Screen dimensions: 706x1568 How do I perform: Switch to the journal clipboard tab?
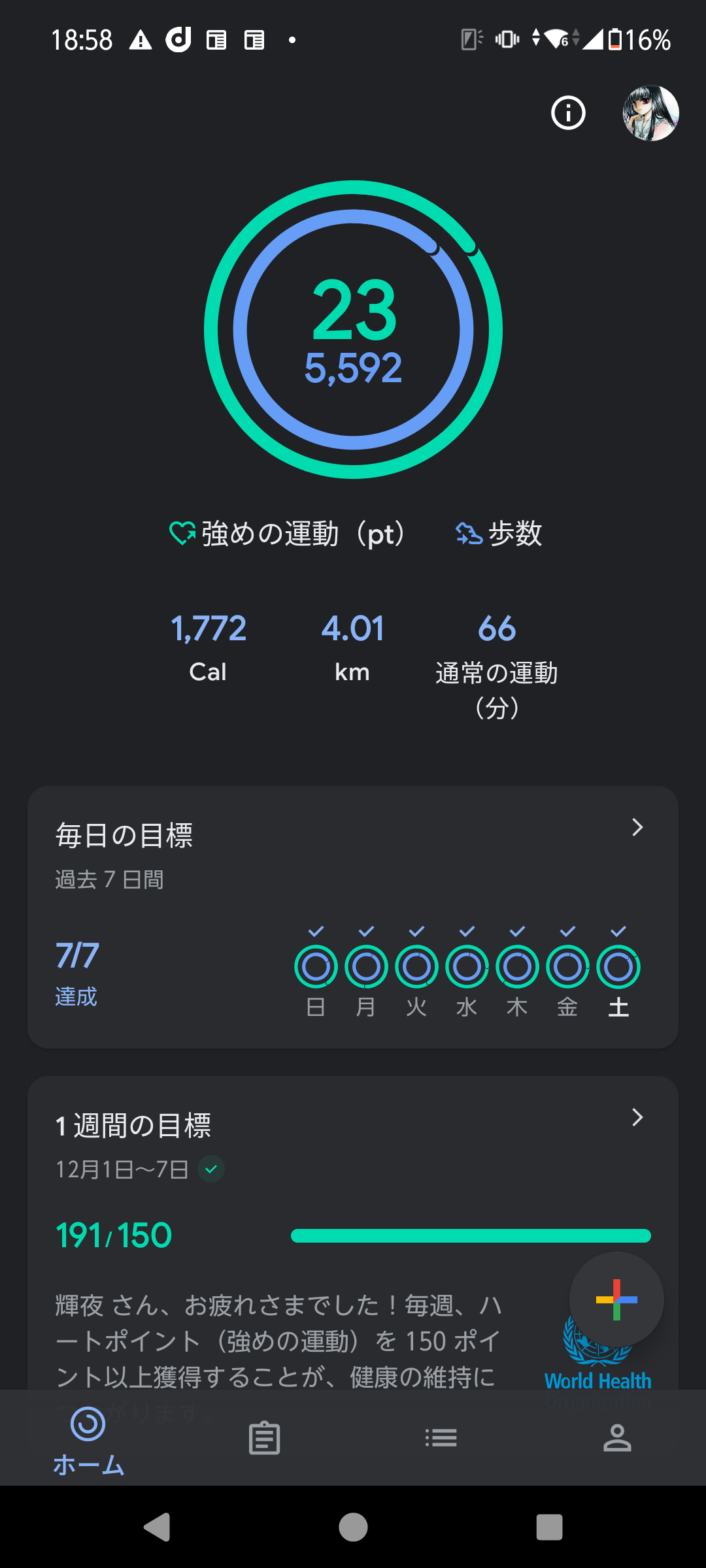265,1438
